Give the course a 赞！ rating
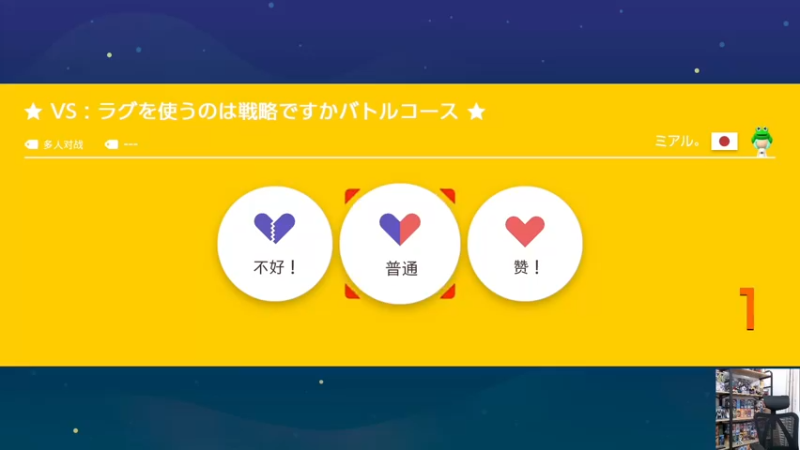Image resolution: width=800 pixels, height=450 pixels. 525,243
